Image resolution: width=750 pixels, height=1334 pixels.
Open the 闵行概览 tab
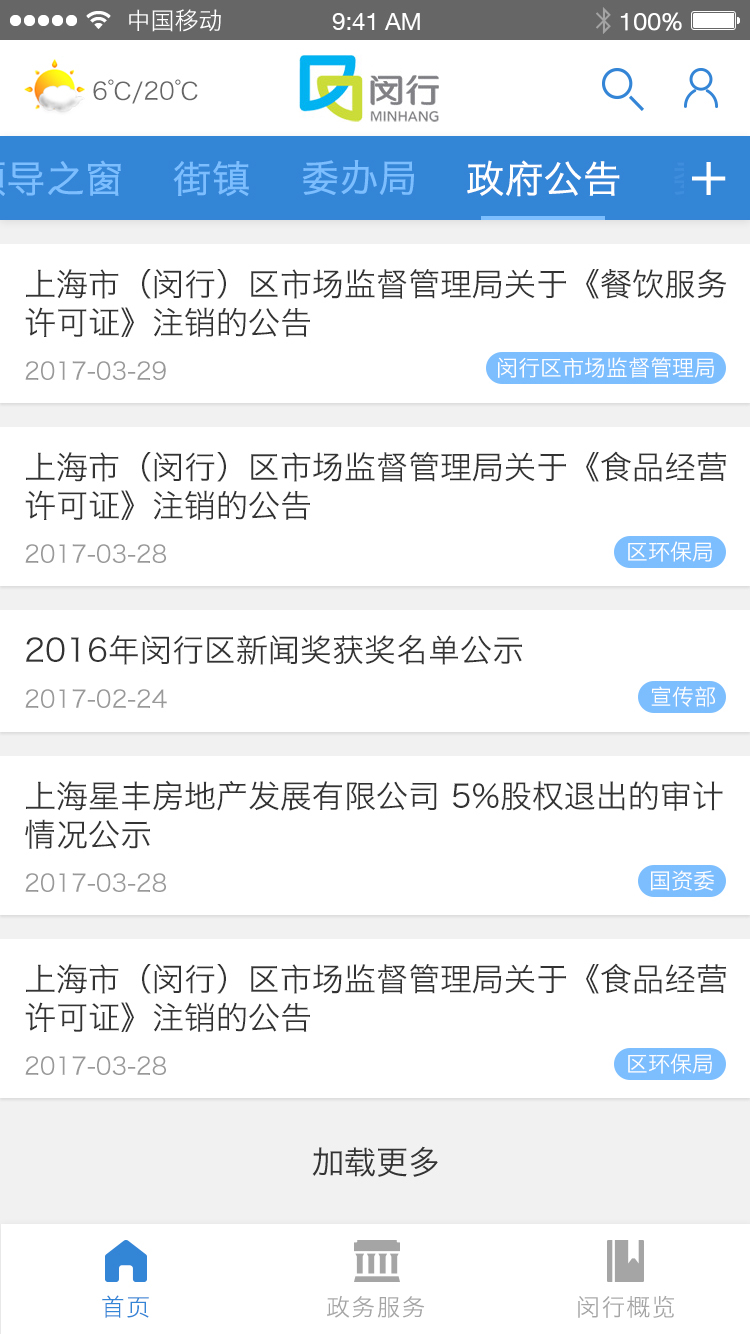626,1279
